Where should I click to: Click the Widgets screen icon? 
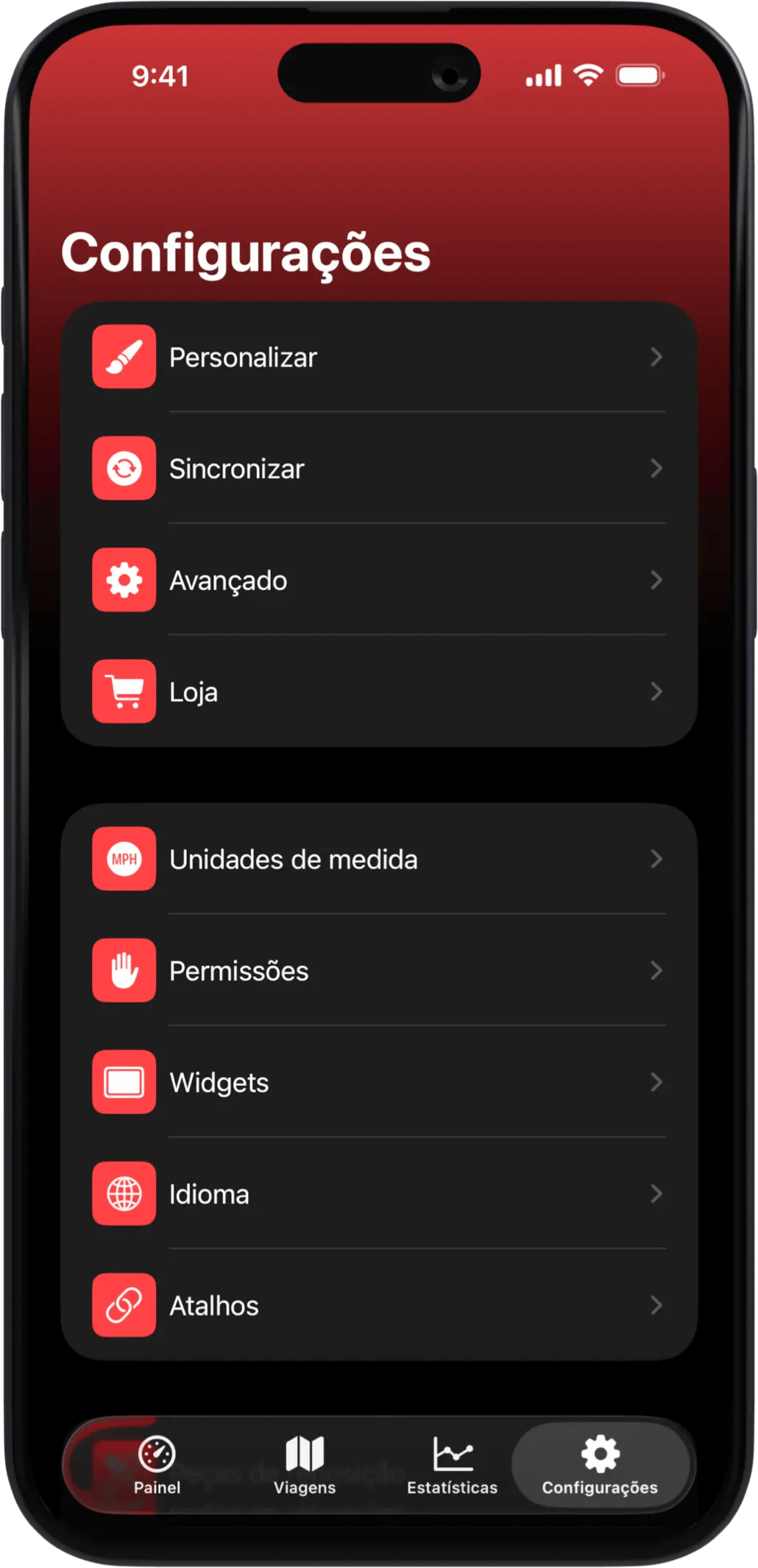pos(124,1082)
